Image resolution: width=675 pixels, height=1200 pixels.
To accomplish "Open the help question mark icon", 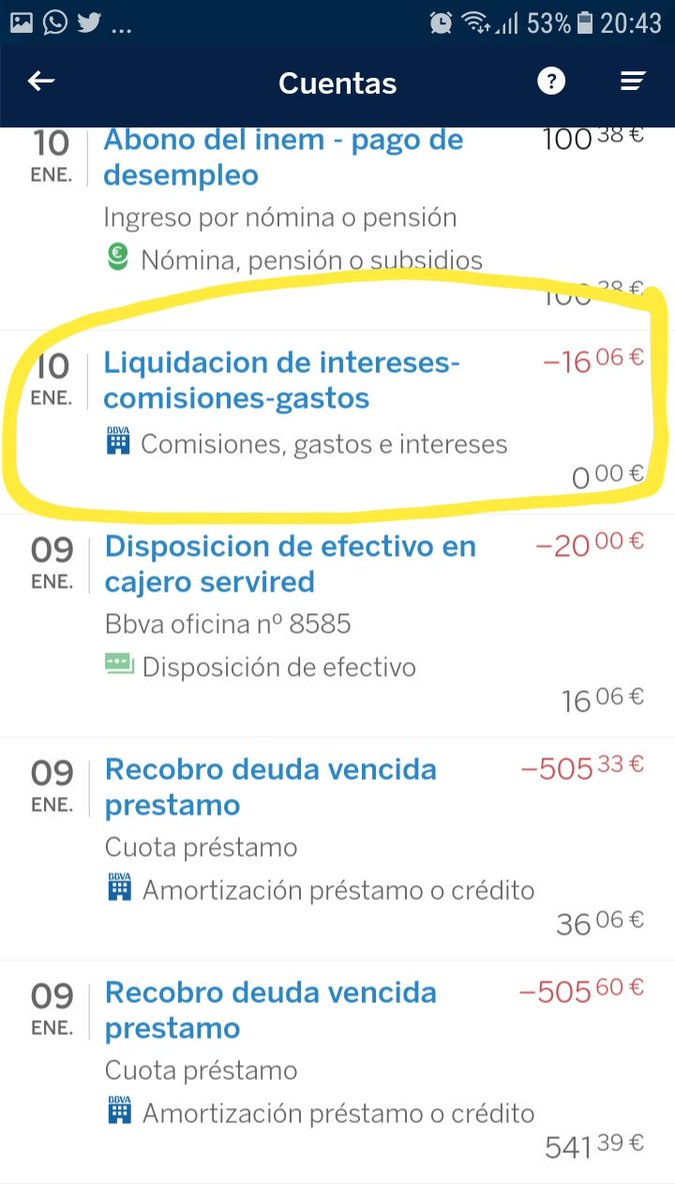I will click(551, 82).
